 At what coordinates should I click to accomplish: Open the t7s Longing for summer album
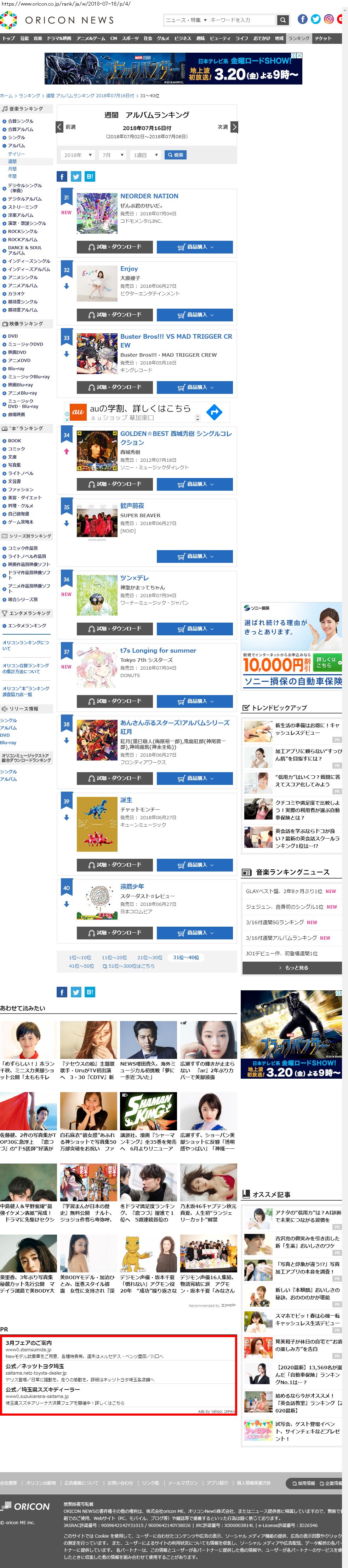click(x=158, y=650)
